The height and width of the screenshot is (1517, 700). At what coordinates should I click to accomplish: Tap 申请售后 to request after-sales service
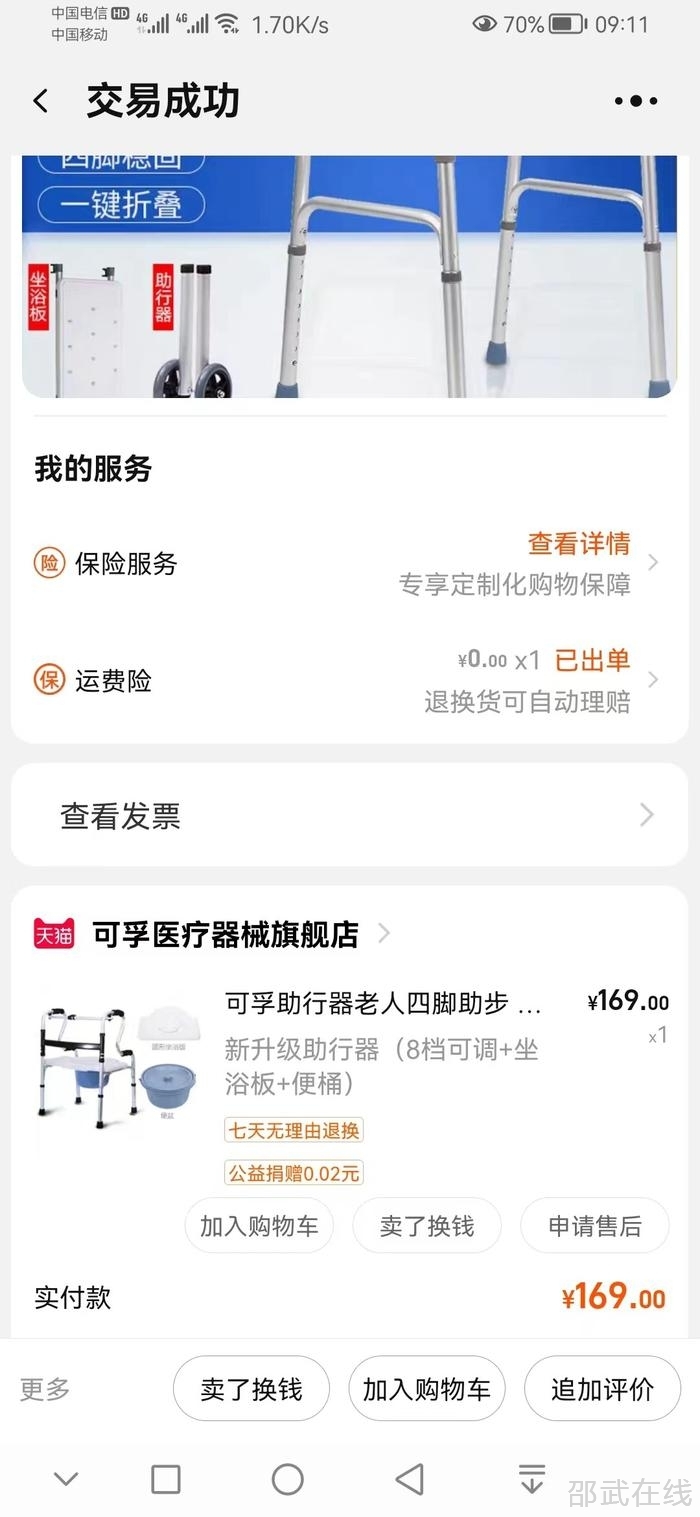[594, 1226]
